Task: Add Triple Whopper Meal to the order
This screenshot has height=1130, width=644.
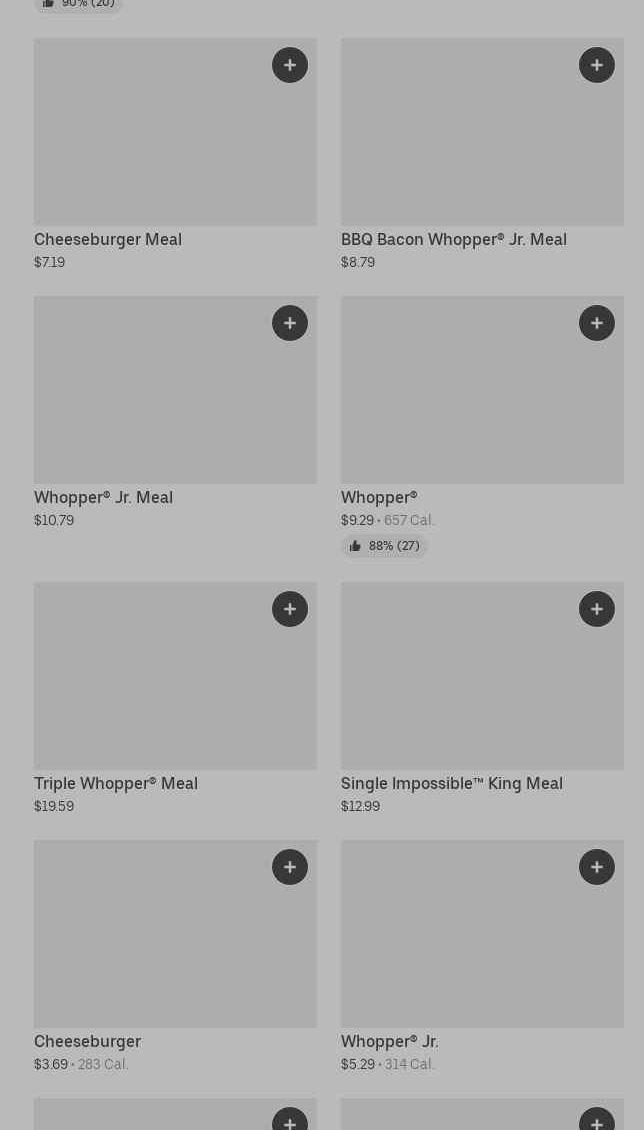Action: pyautogui.click(x=290, y=609)
